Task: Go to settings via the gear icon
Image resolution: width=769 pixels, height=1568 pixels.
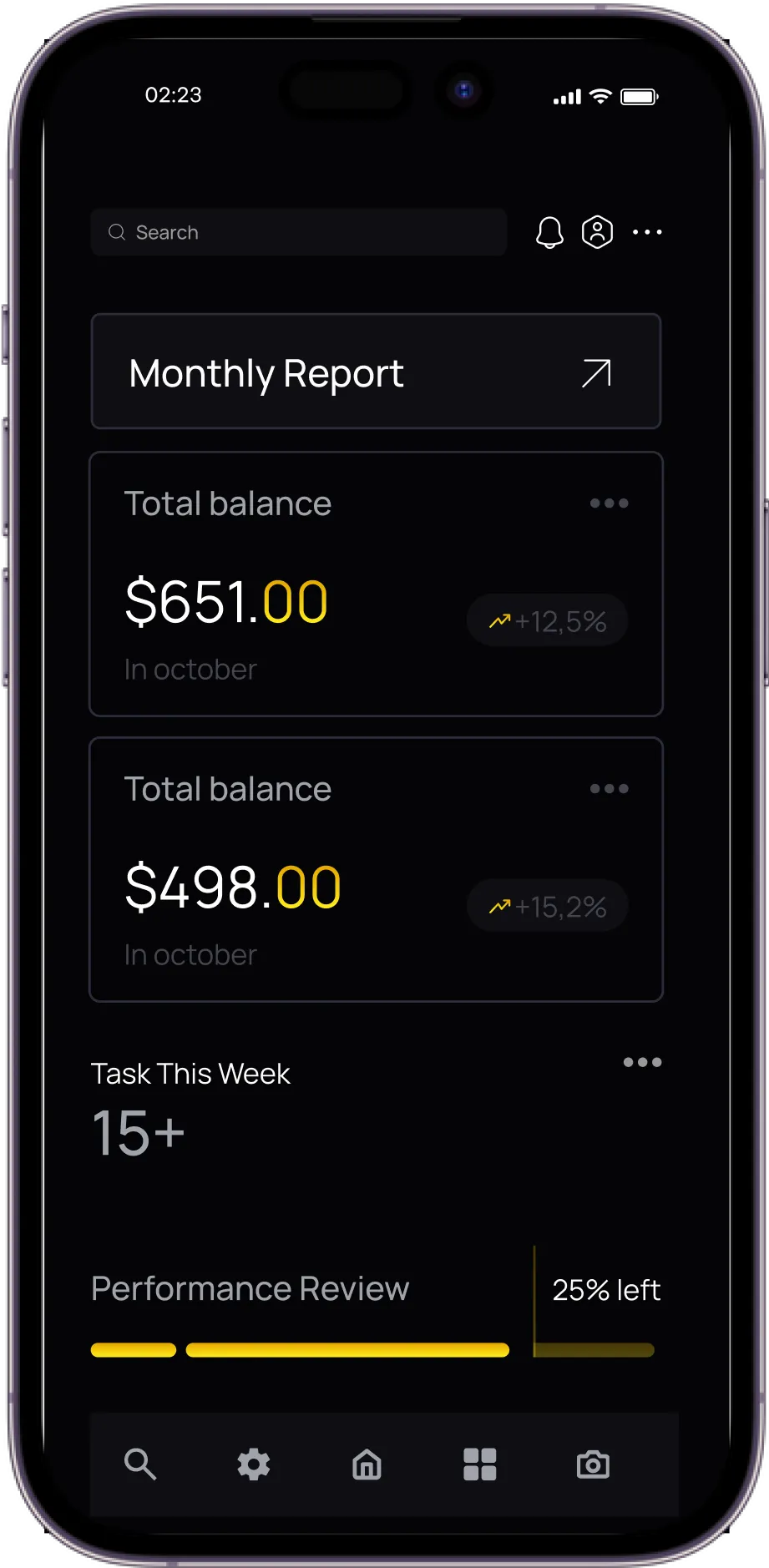Action: click(254, 1464)
